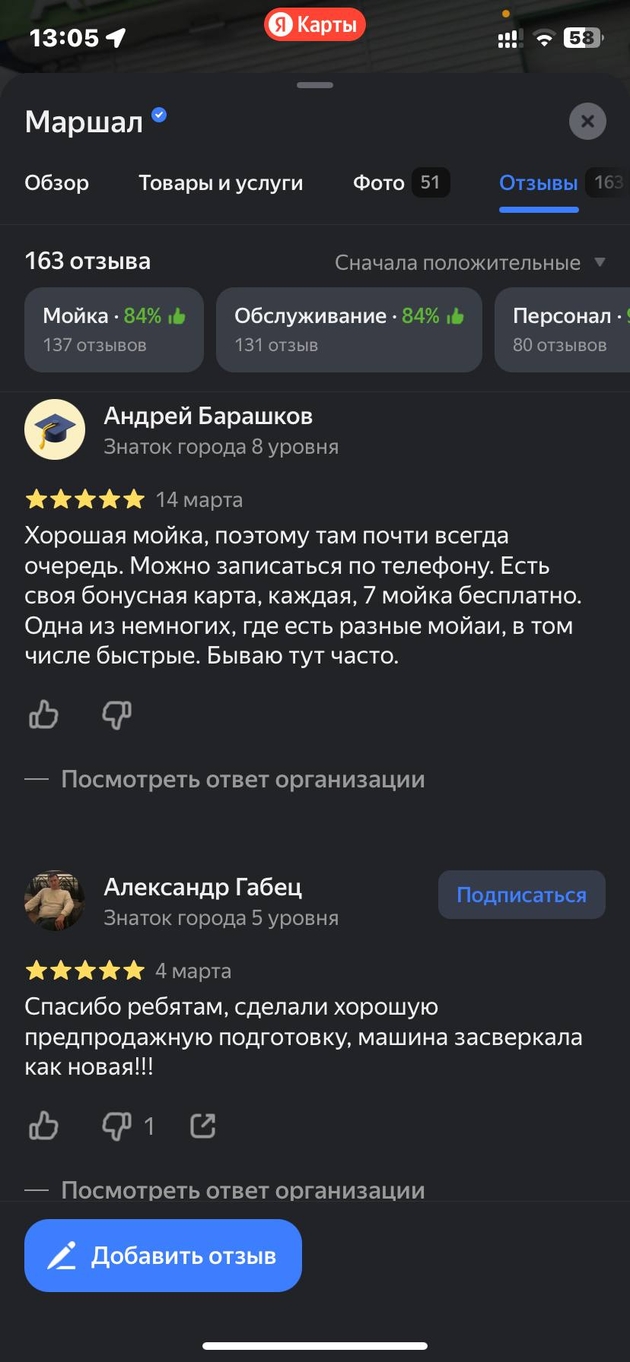Open Андрей Барашков's profile avatar
The image size is (630, 1362).
(54, 430)
